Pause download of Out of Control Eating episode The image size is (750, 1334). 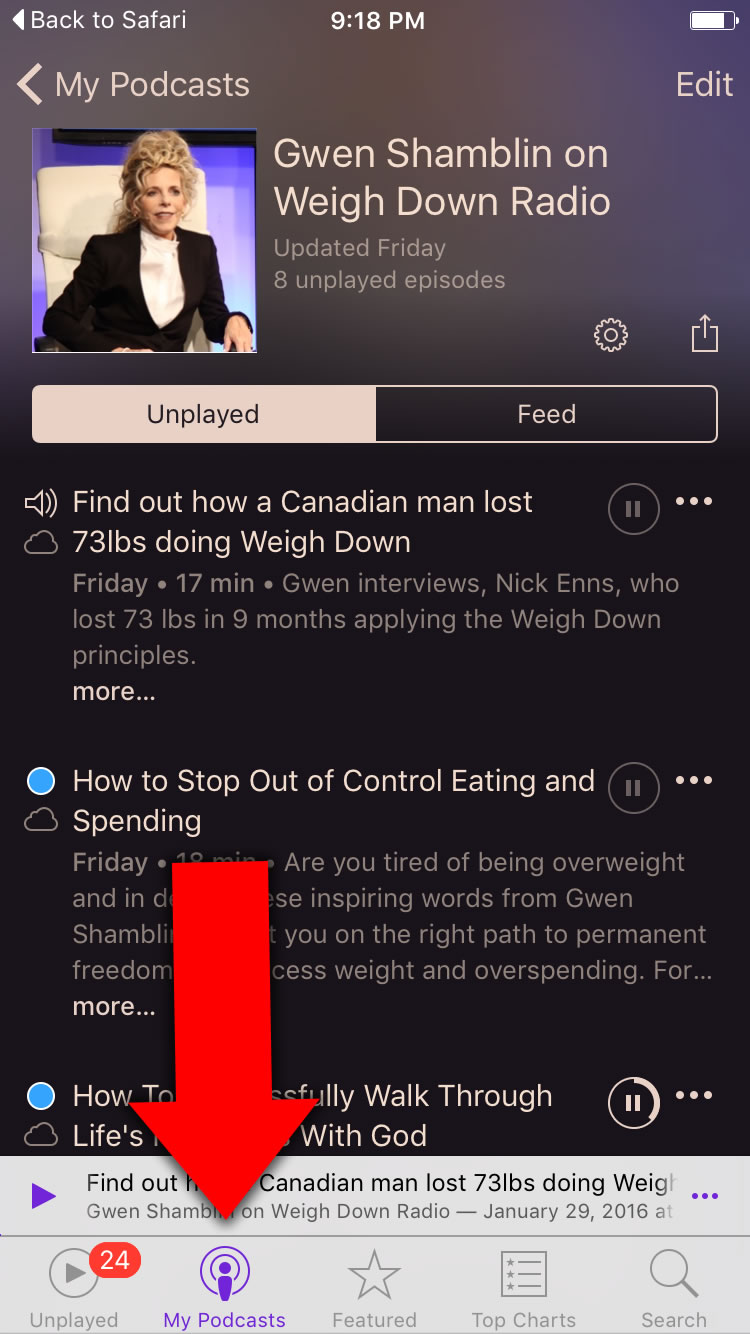(x=633, y=788)
